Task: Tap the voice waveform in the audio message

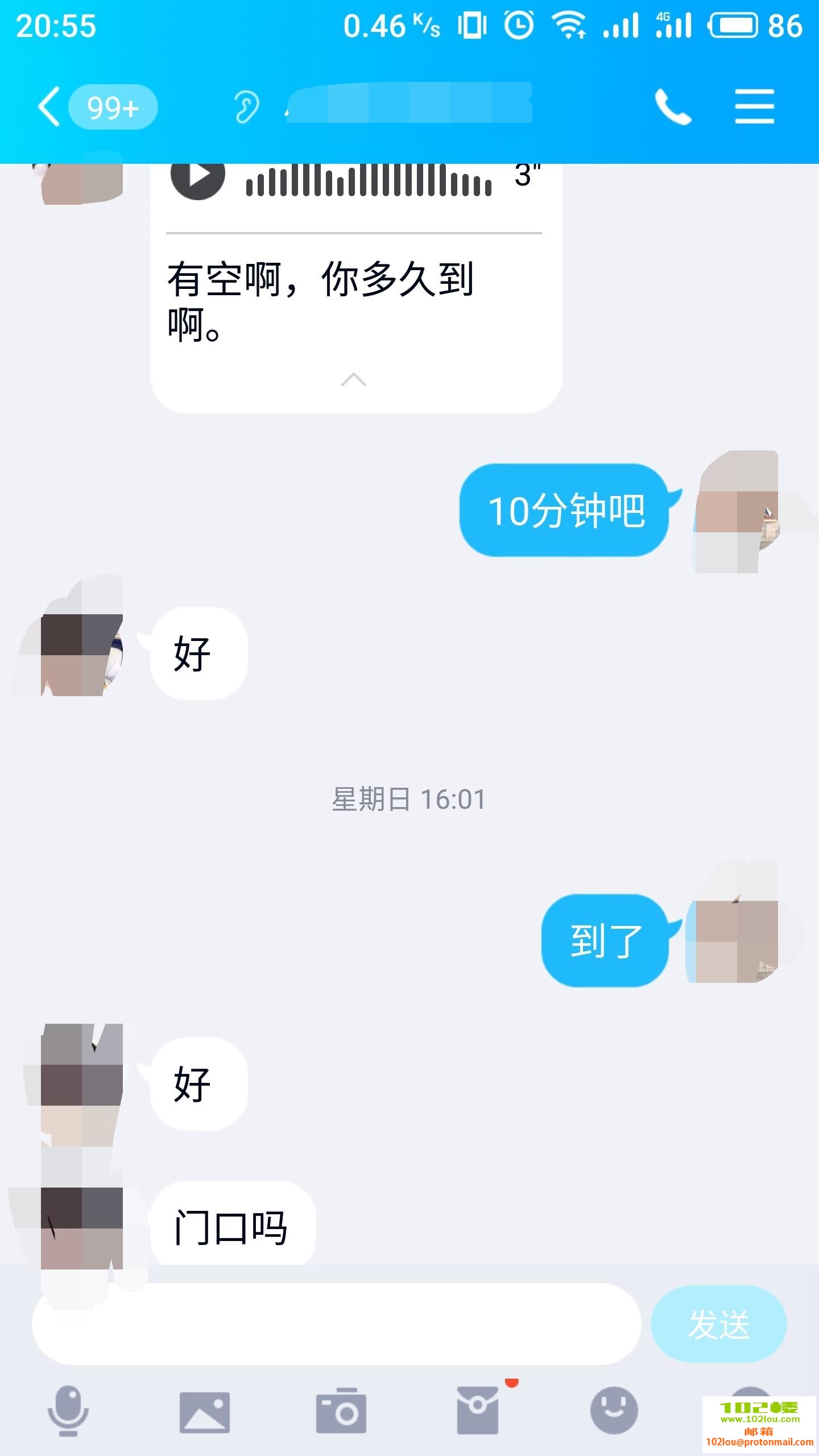Action: tap(370, 181)
